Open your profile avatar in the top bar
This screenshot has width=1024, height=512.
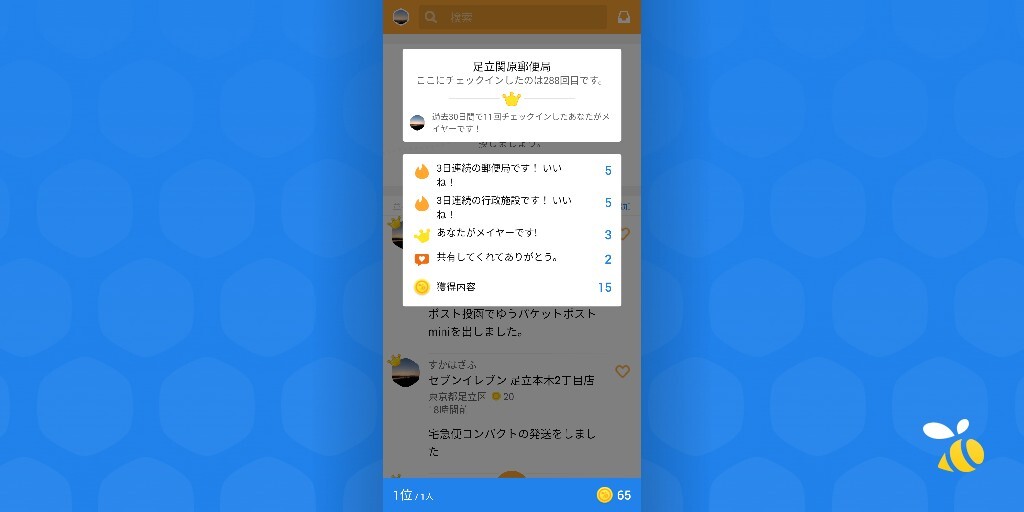401,17
